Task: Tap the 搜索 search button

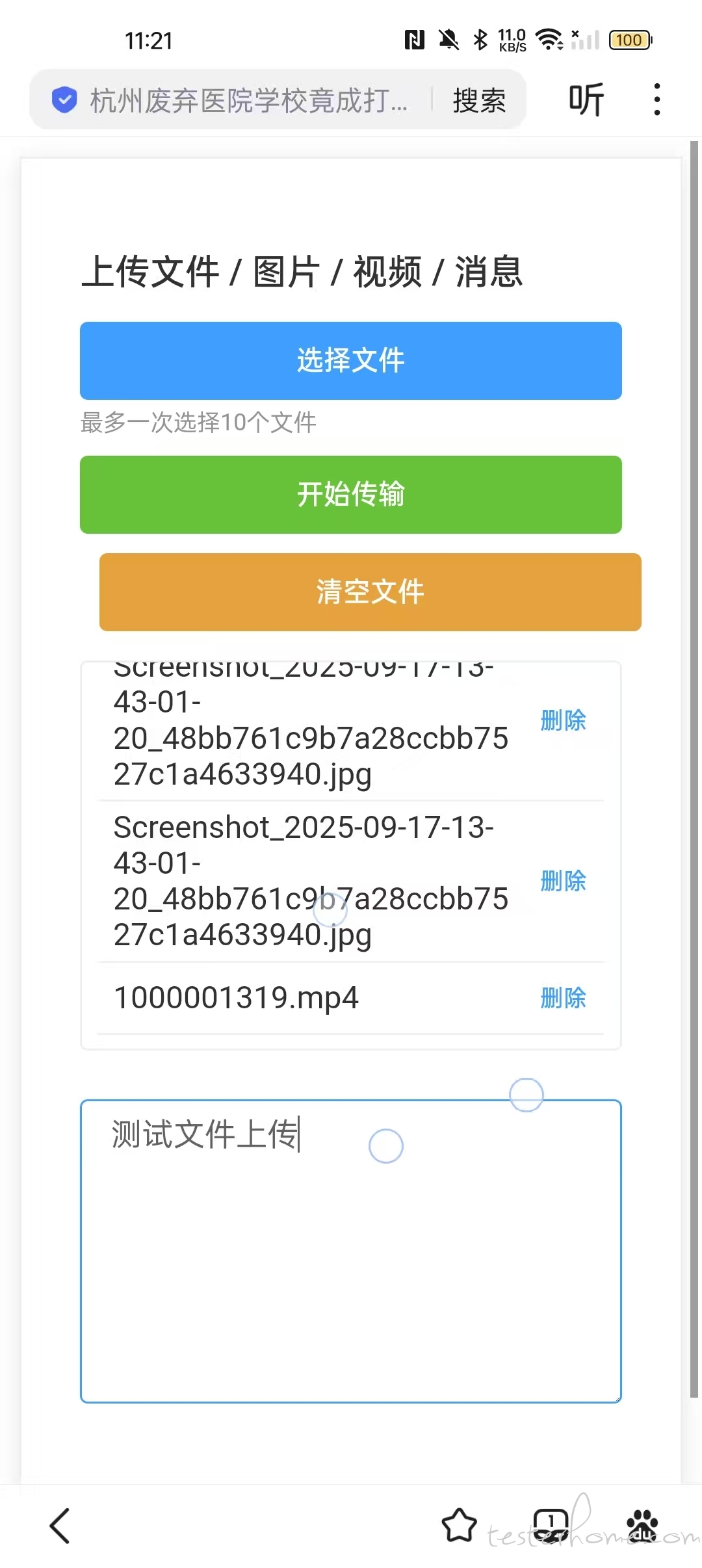Action: (478, 99)
